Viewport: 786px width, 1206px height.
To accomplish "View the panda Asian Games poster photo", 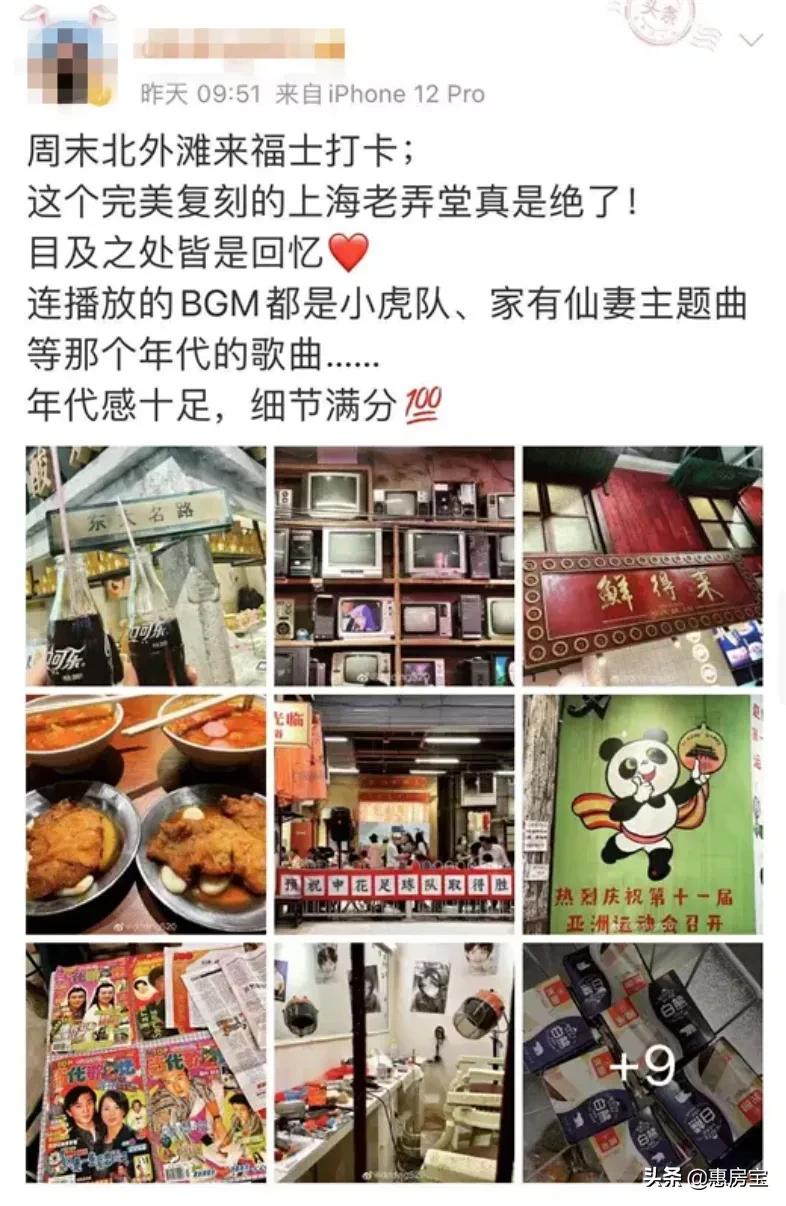I will pyautogui.click(x=642, y=813).
